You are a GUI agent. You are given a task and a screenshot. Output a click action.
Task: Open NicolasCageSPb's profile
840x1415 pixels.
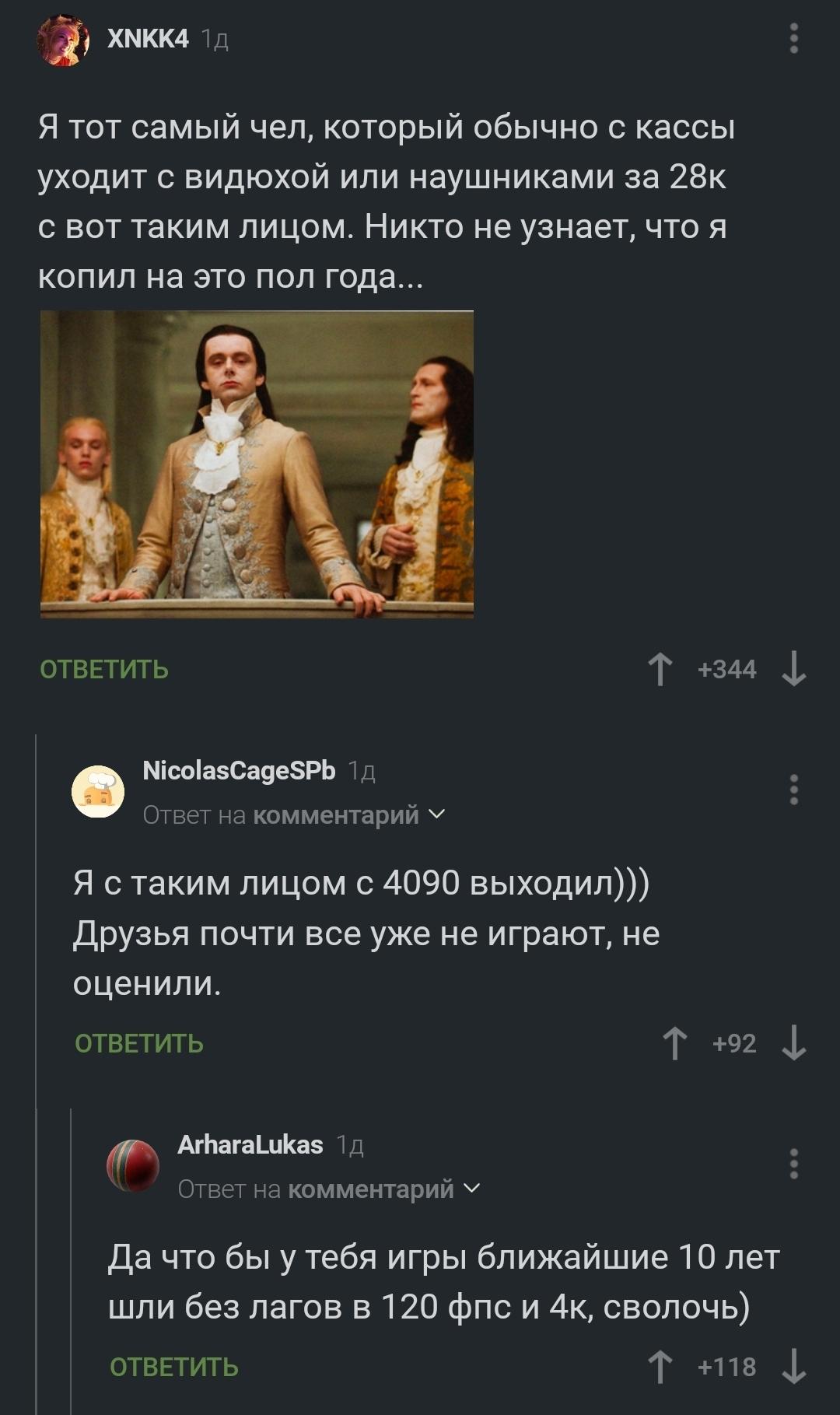[x=239, y=770]
